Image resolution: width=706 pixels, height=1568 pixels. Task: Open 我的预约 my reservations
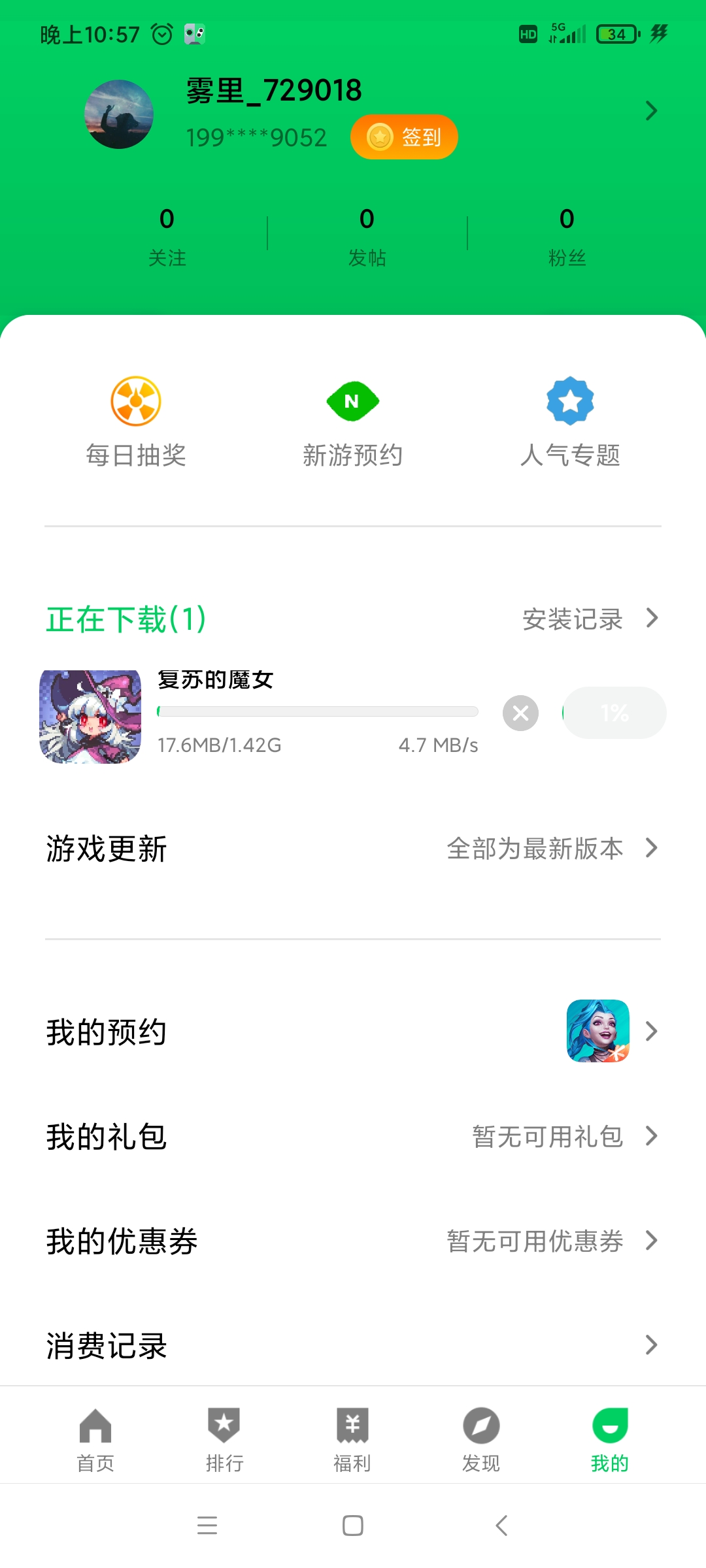click(x=353, y=1032)
